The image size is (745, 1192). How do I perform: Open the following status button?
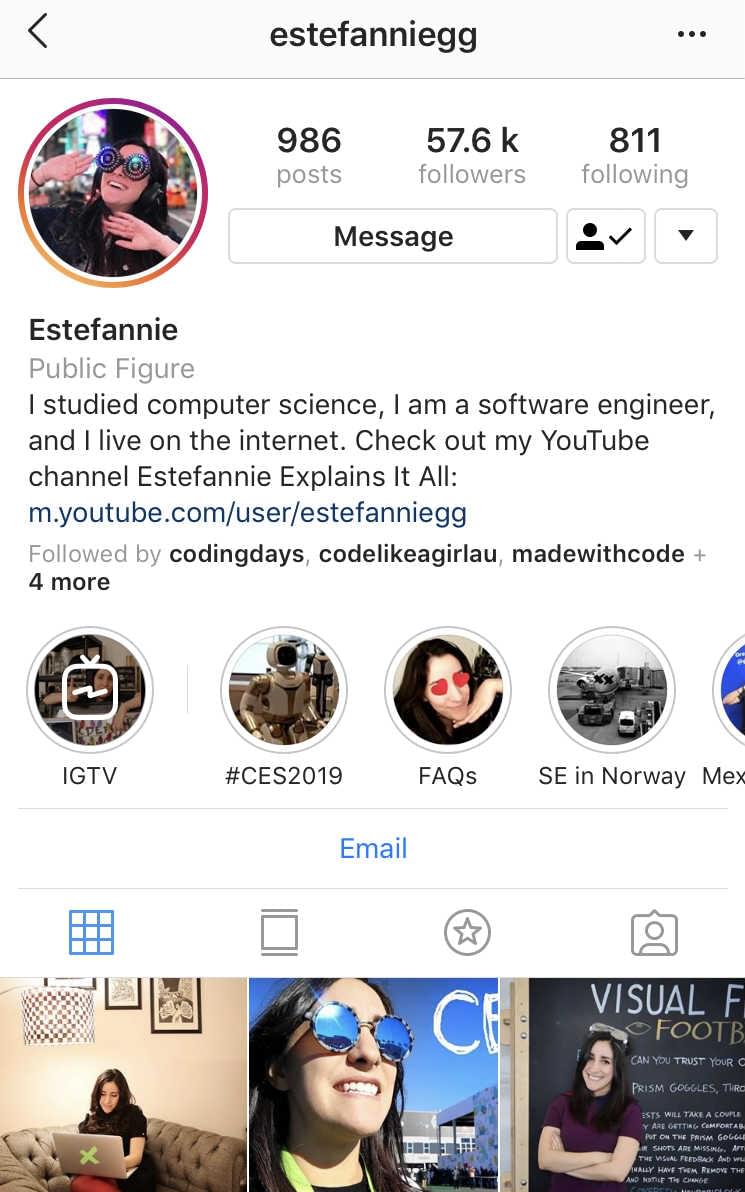click(606, 236)
